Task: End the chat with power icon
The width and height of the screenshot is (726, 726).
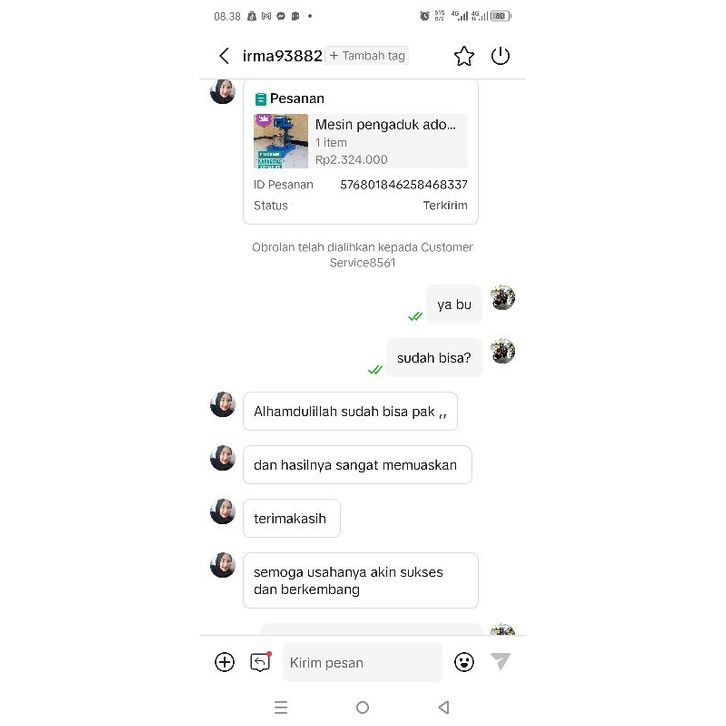Action: click(500, 56)
